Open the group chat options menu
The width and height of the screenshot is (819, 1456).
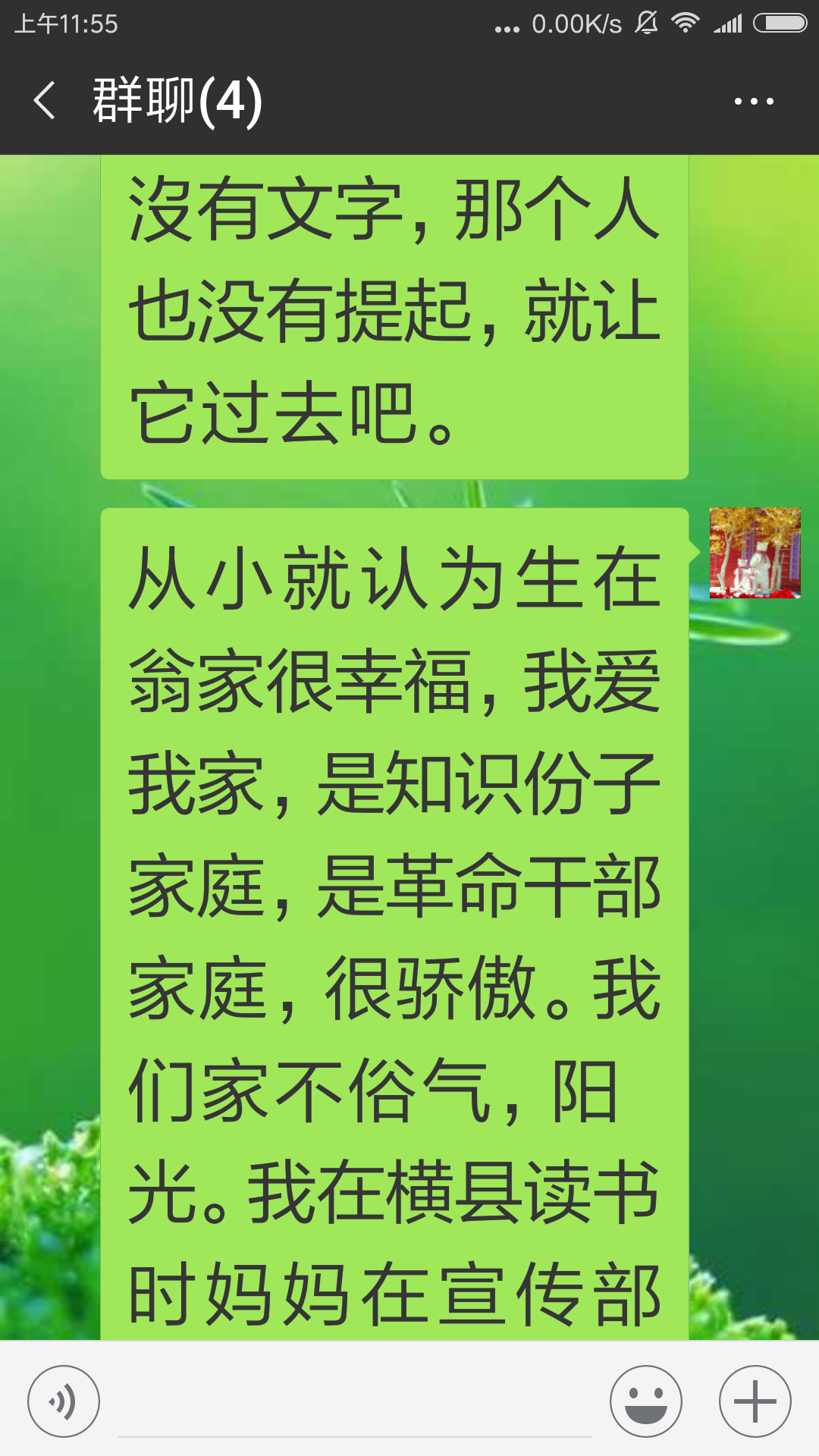click(x=754, y=101)
